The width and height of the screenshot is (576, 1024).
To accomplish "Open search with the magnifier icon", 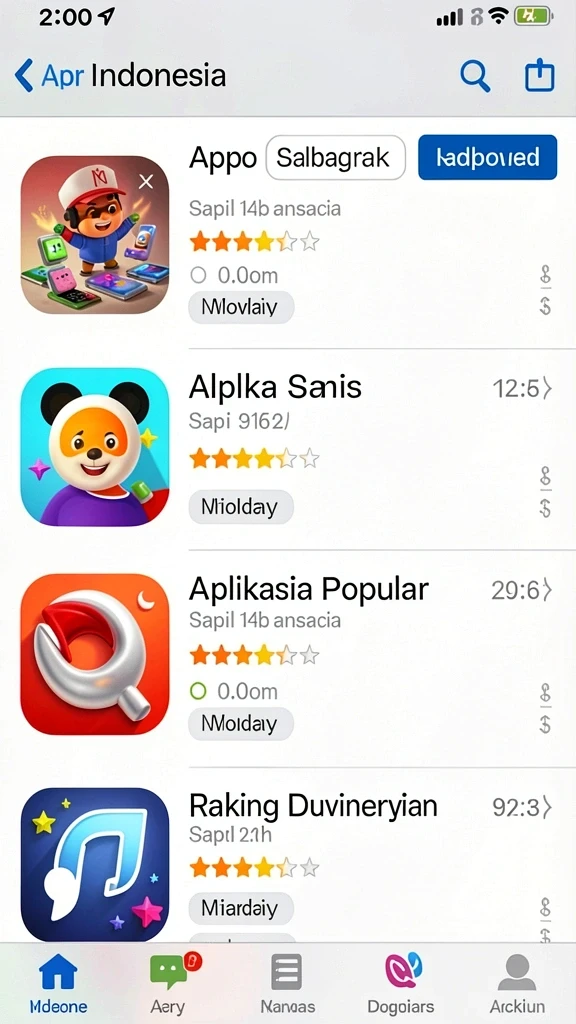I will [x=475, y=76].
